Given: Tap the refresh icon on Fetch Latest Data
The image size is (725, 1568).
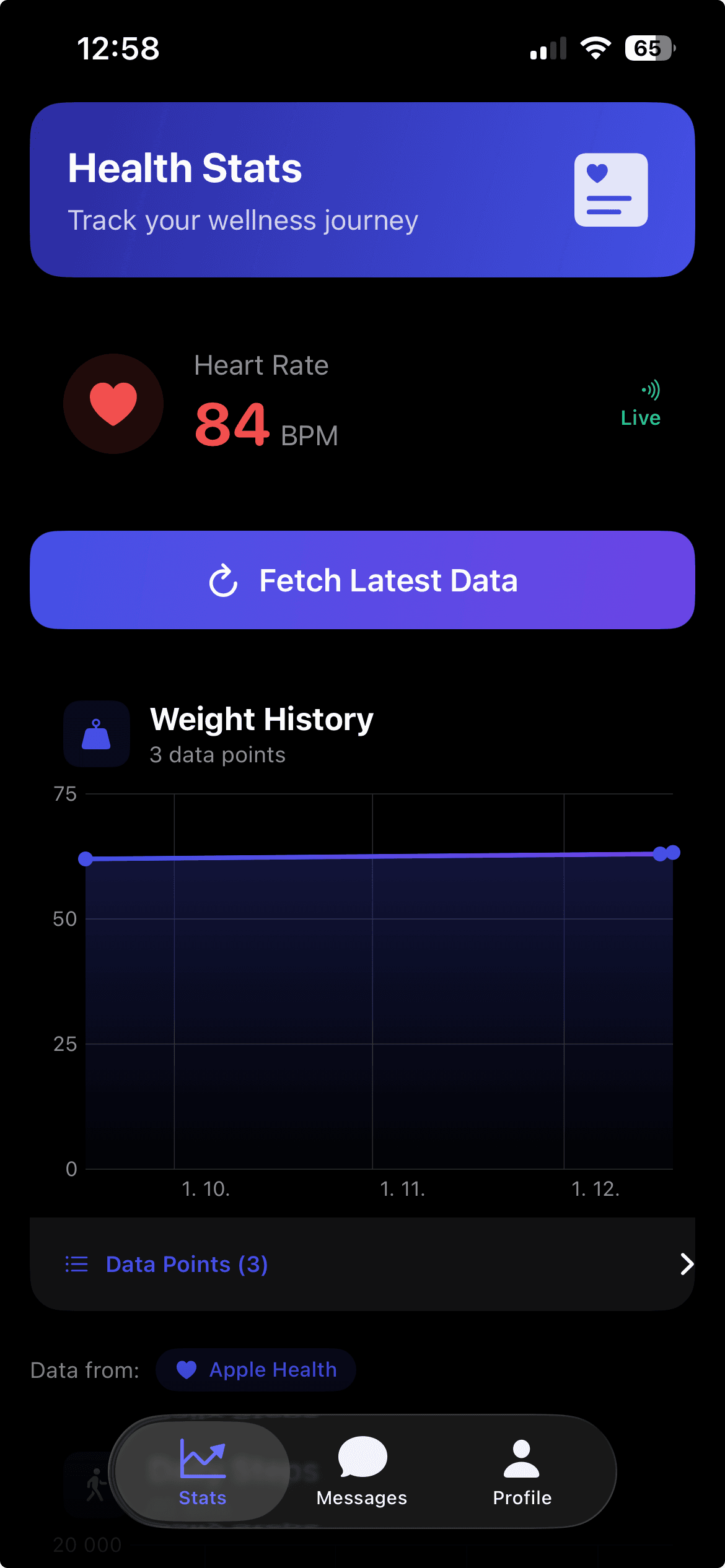Looking at the screenshot, I should [223, 580].
